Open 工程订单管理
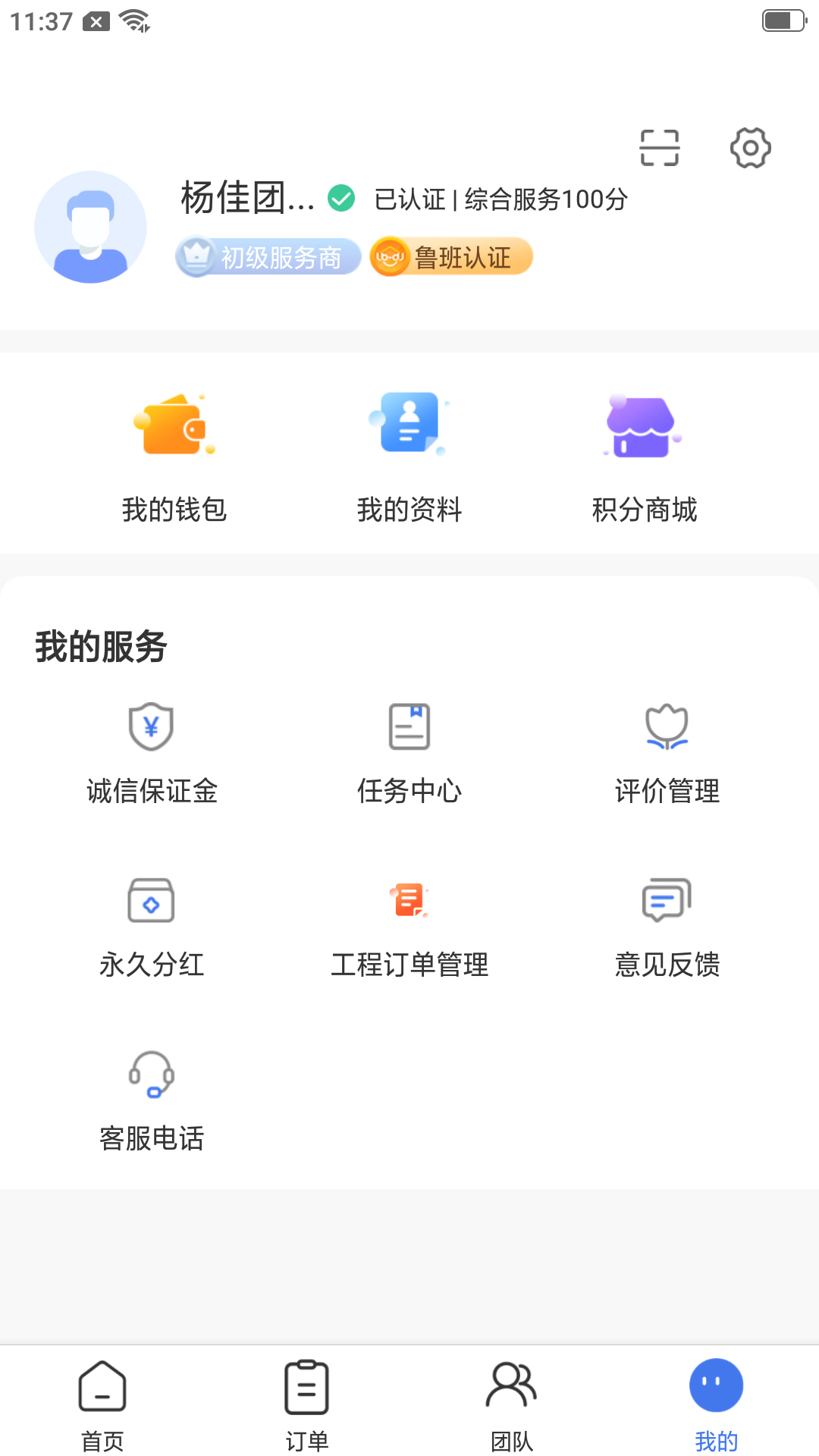This screenshot has height=1456, width=819. (409, 927)
